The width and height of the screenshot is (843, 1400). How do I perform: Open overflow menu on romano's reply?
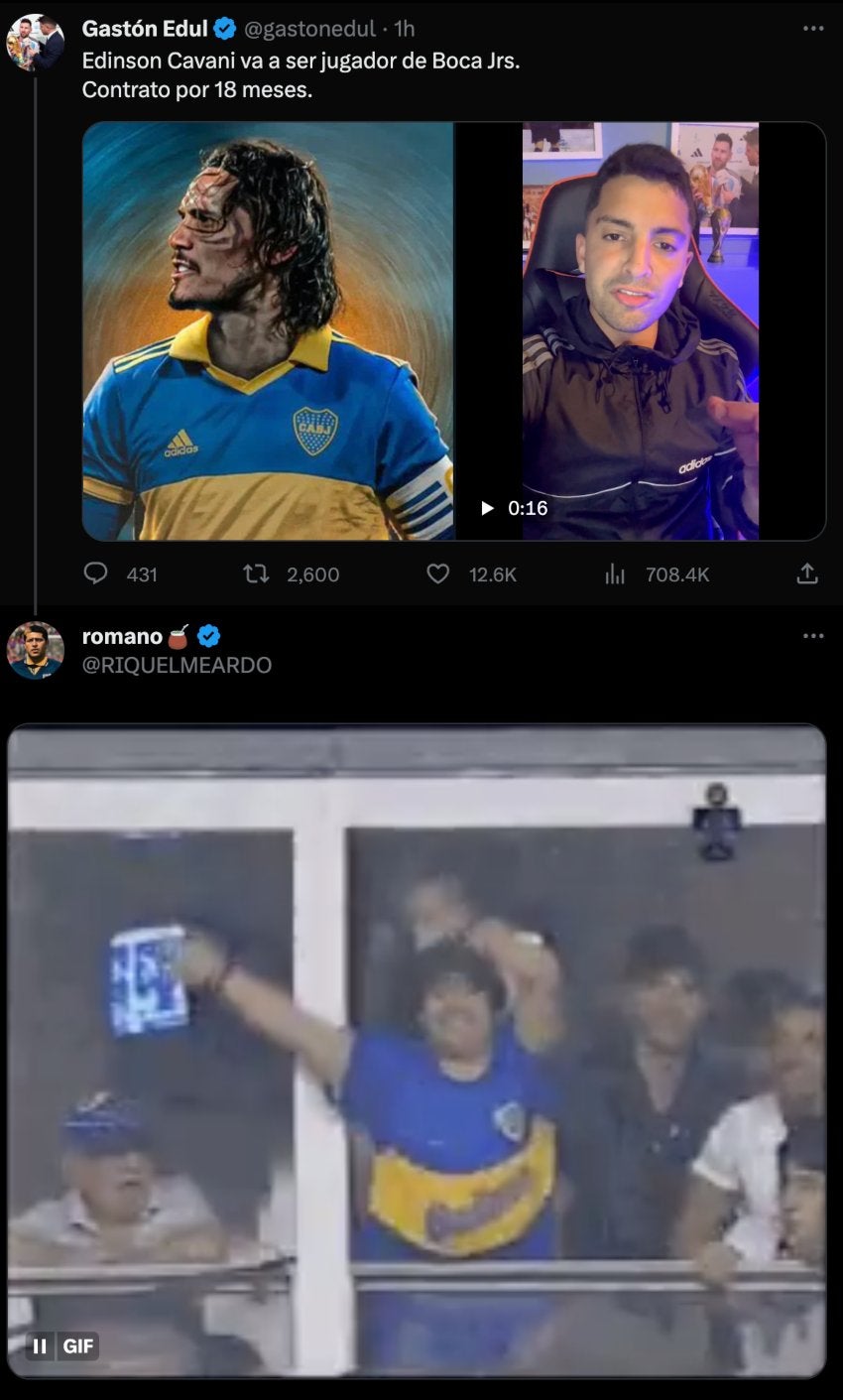813,636
